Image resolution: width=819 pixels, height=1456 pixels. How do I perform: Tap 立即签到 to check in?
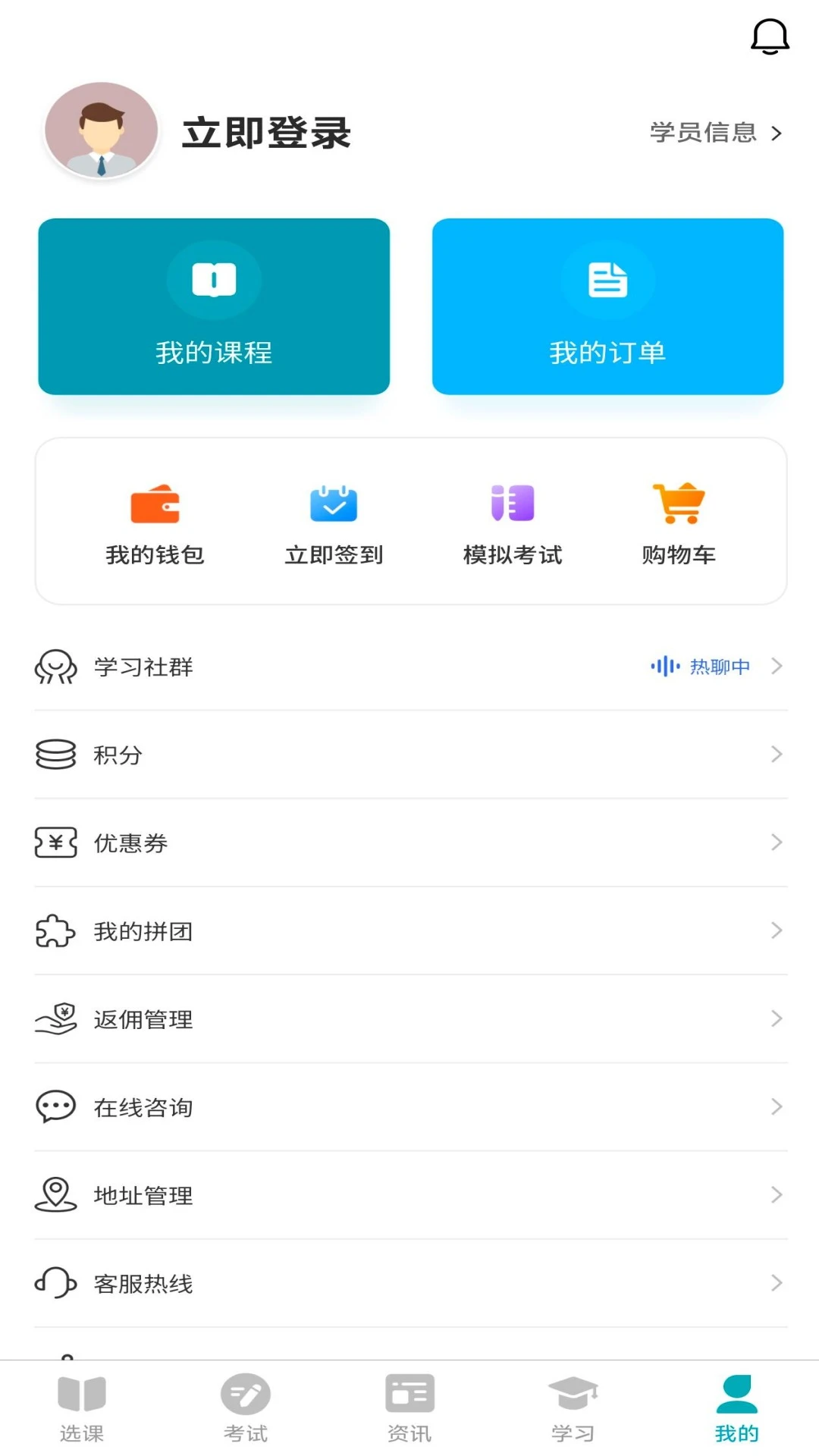pyautogui.click(x=334, y=523)
